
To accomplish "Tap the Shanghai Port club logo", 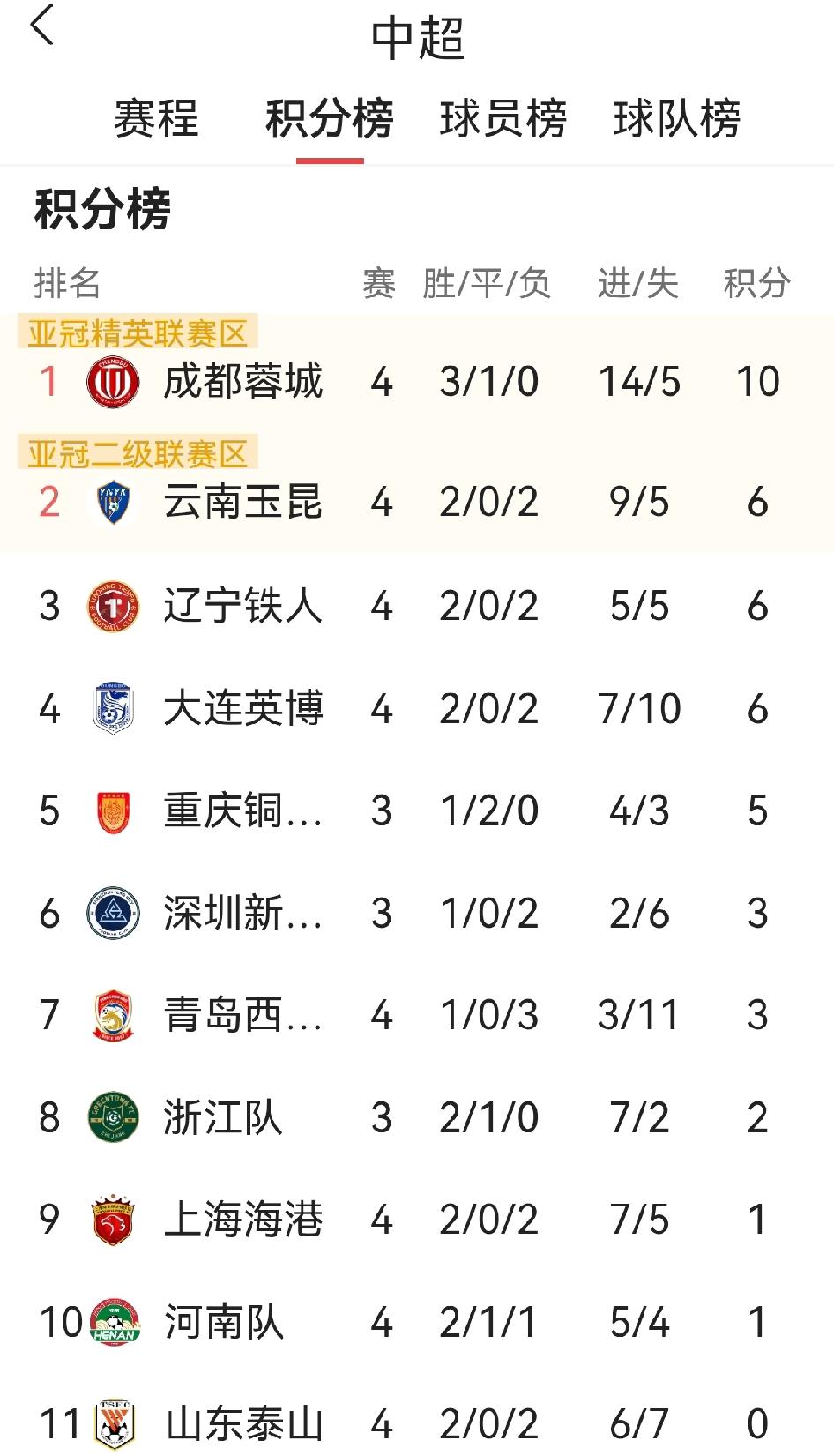I will point(111,1221).
